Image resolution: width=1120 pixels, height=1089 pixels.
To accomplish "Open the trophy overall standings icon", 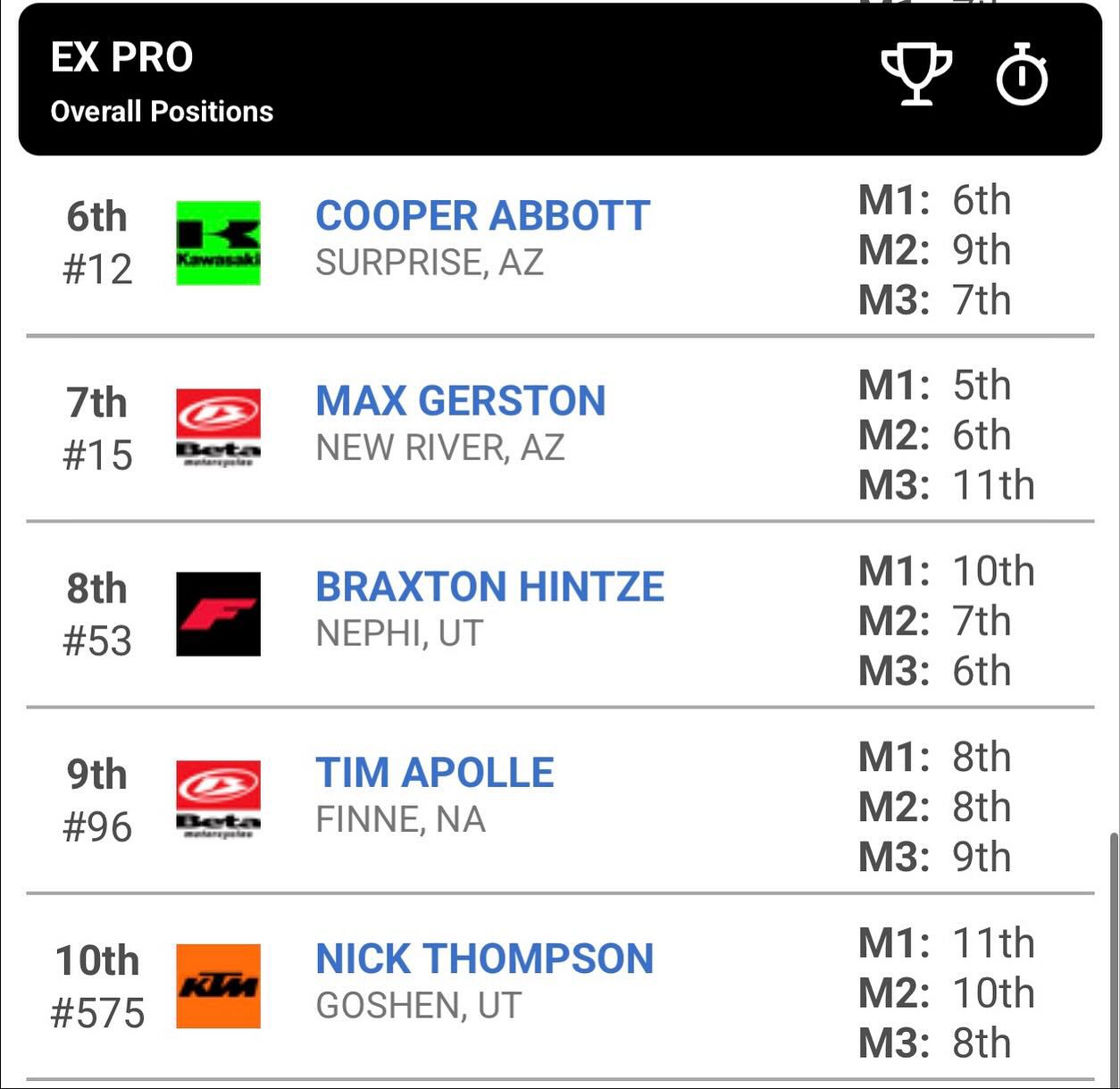I will (915, 74).
